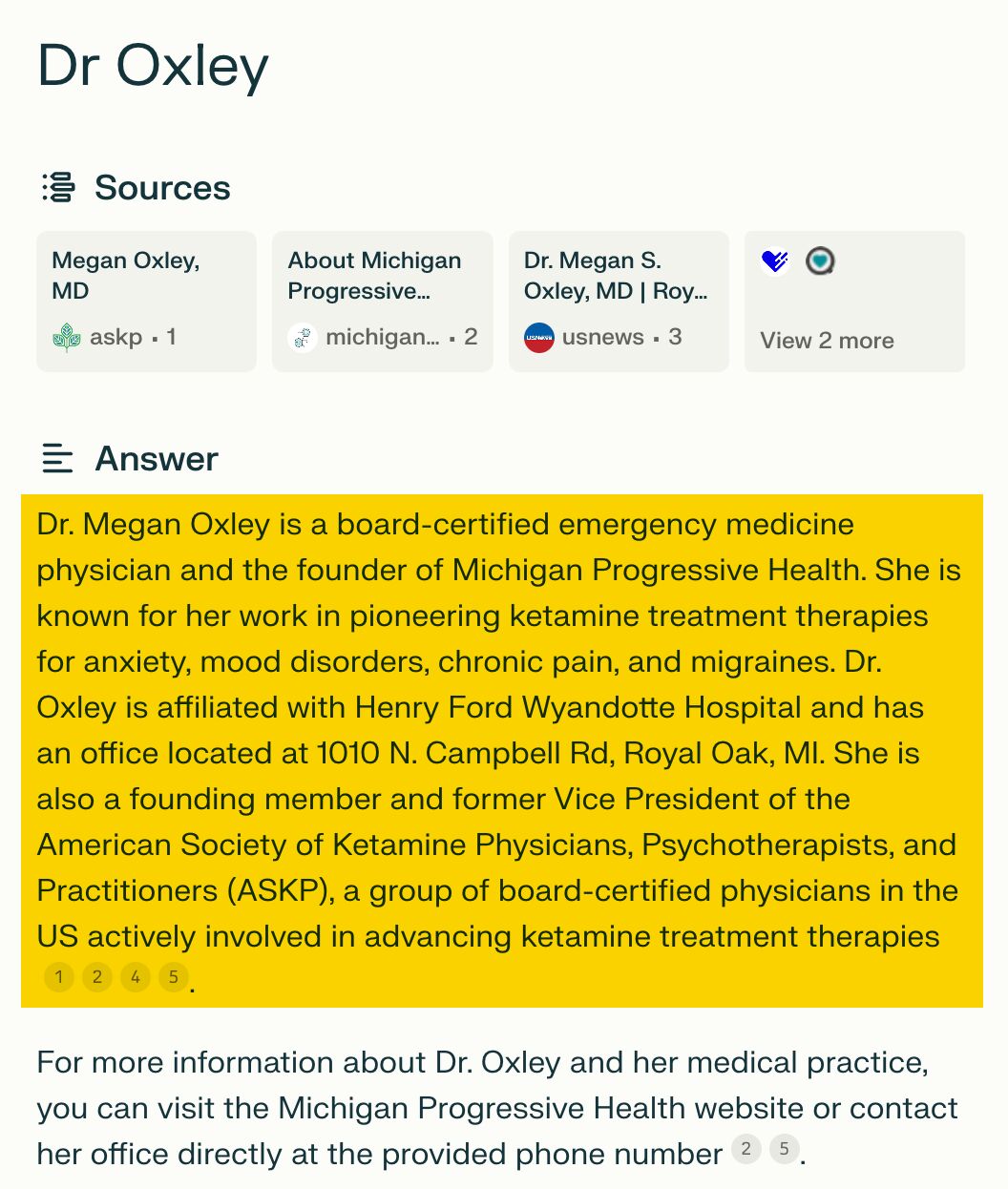Expand View 2 more sources
This screenshot has height=1189, width=1008.
828,341
